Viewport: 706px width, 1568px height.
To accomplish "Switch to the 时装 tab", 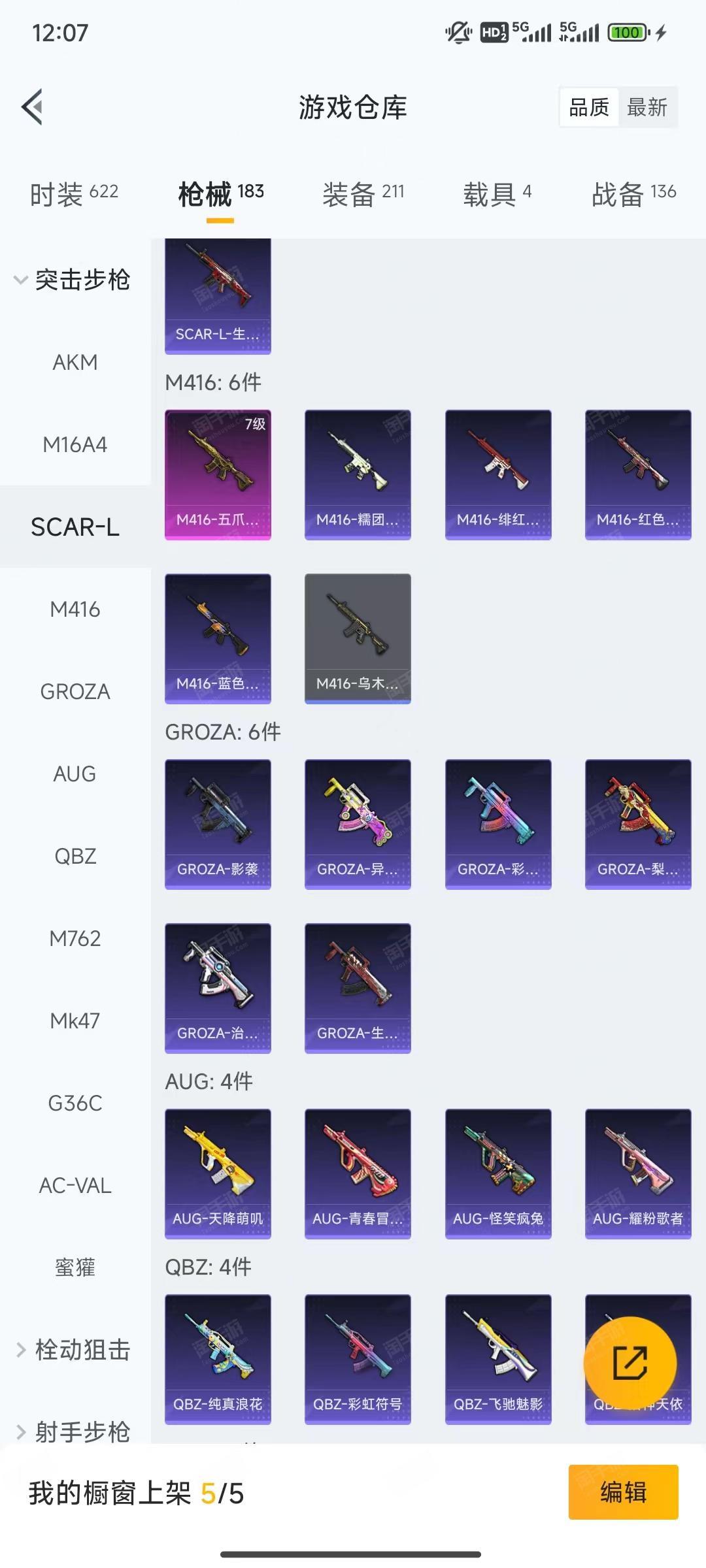I will 74,193.
